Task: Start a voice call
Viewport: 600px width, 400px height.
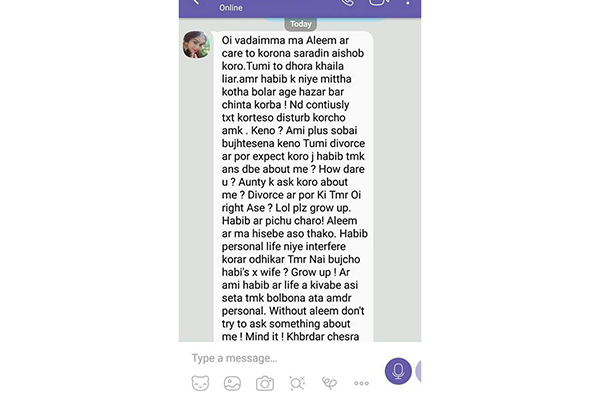Action: point(346,3)
